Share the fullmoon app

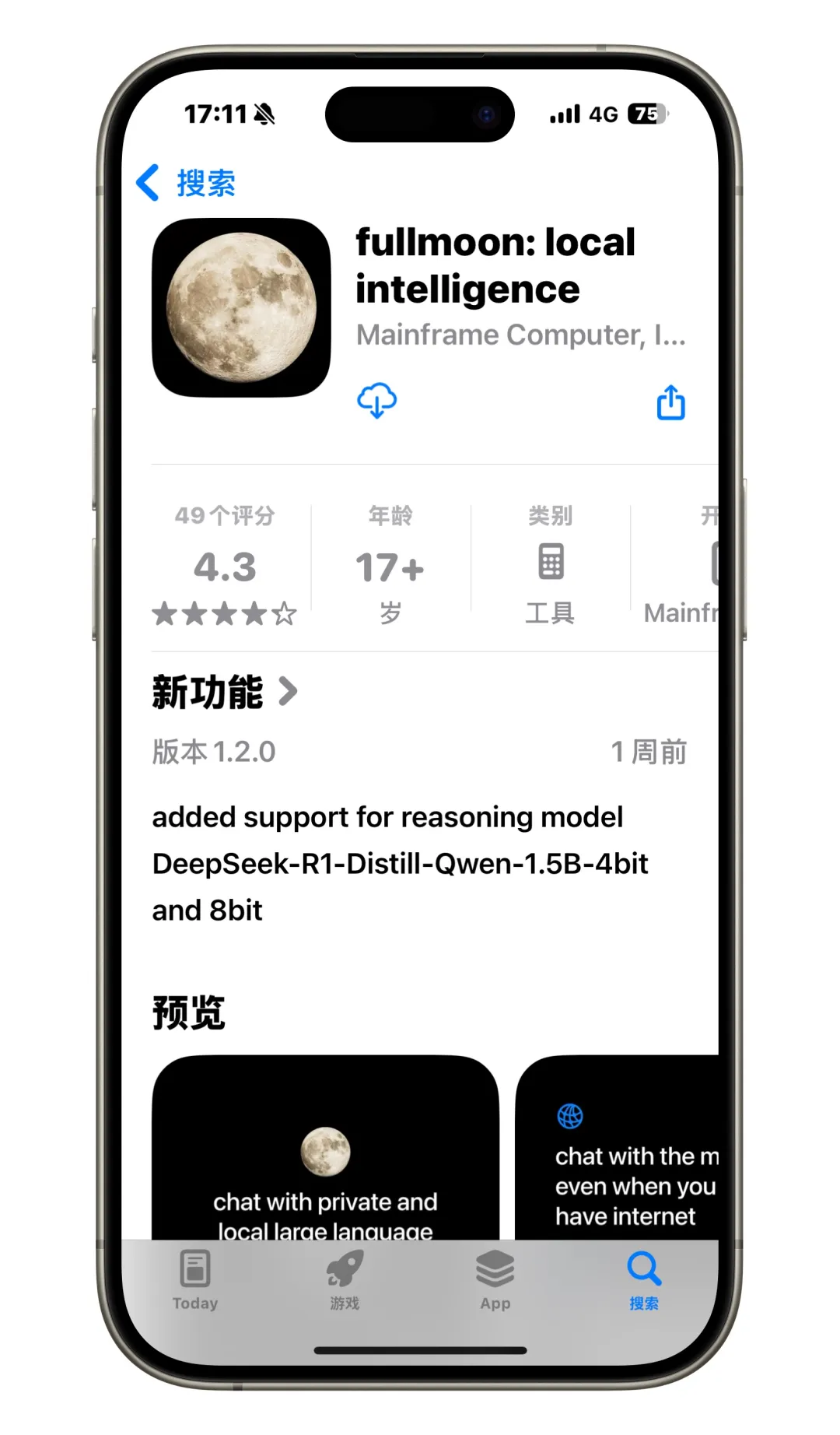coord(670,402)
